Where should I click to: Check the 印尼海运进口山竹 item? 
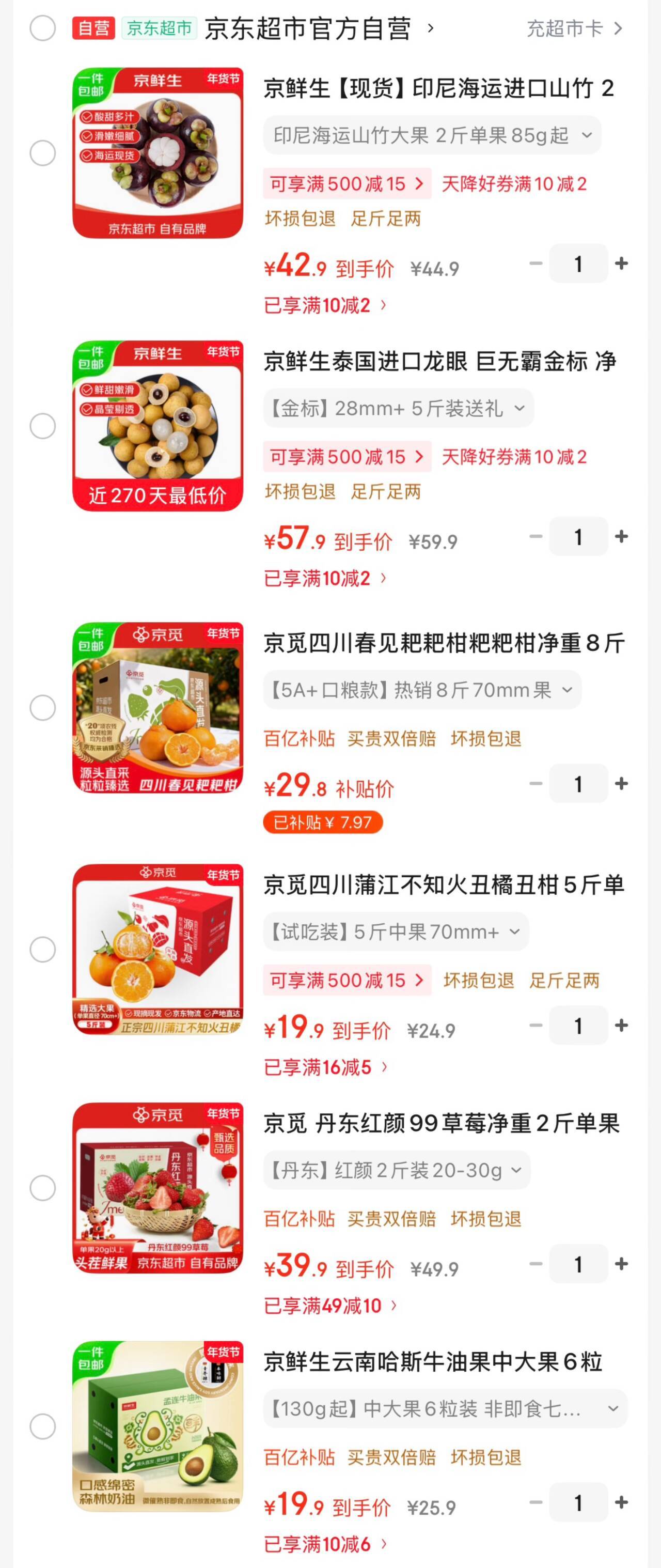click(x=43, y=153)
